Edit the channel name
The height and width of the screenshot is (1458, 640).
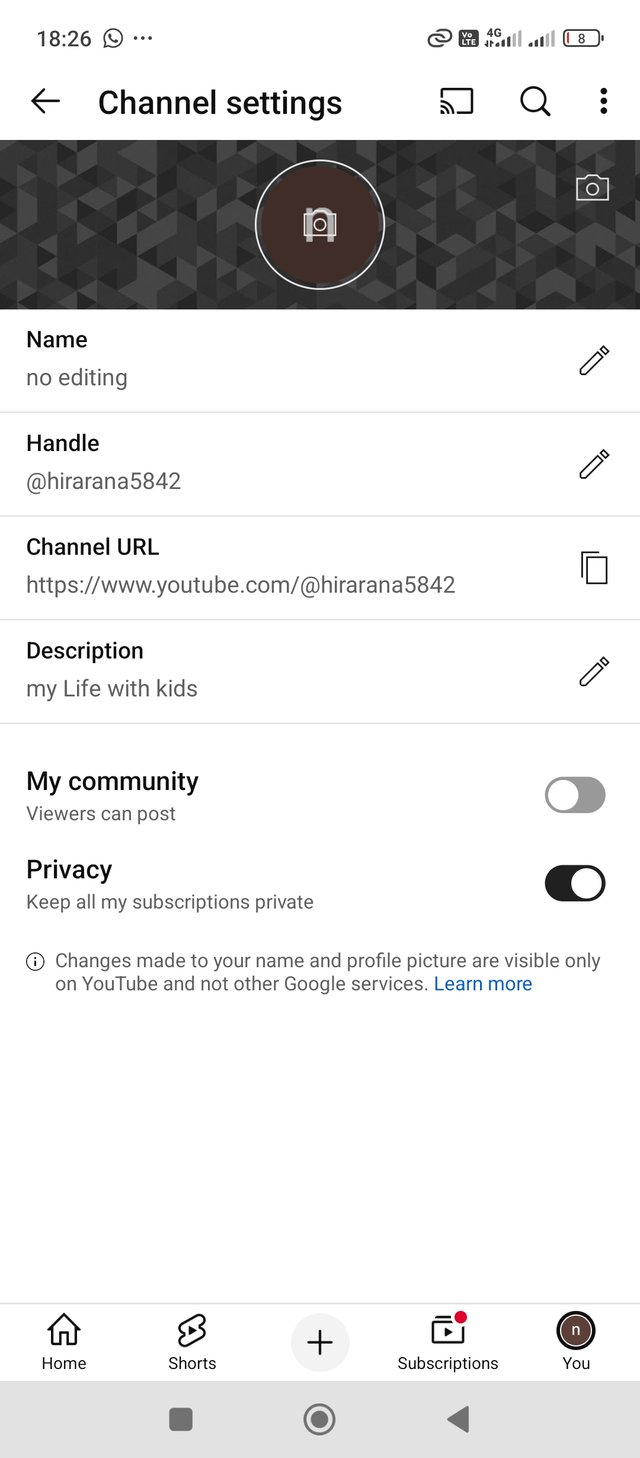(594, 360)
